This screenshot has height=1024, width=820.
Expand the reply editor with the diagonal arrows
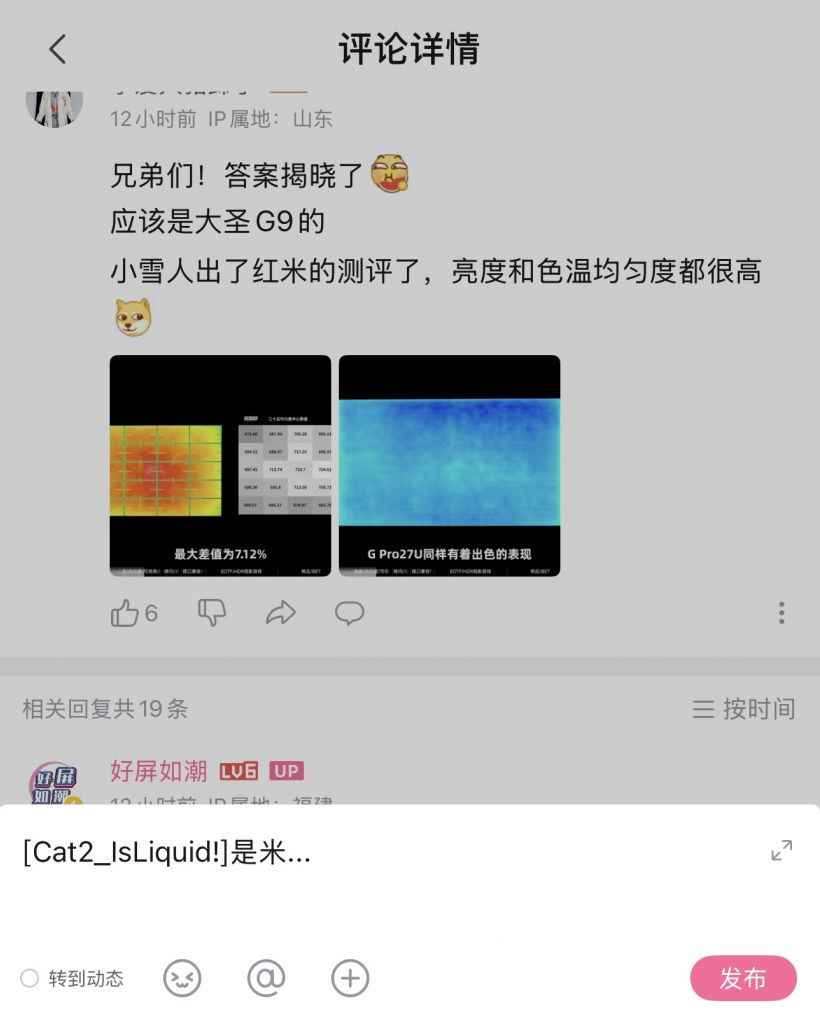click(783, 851)
